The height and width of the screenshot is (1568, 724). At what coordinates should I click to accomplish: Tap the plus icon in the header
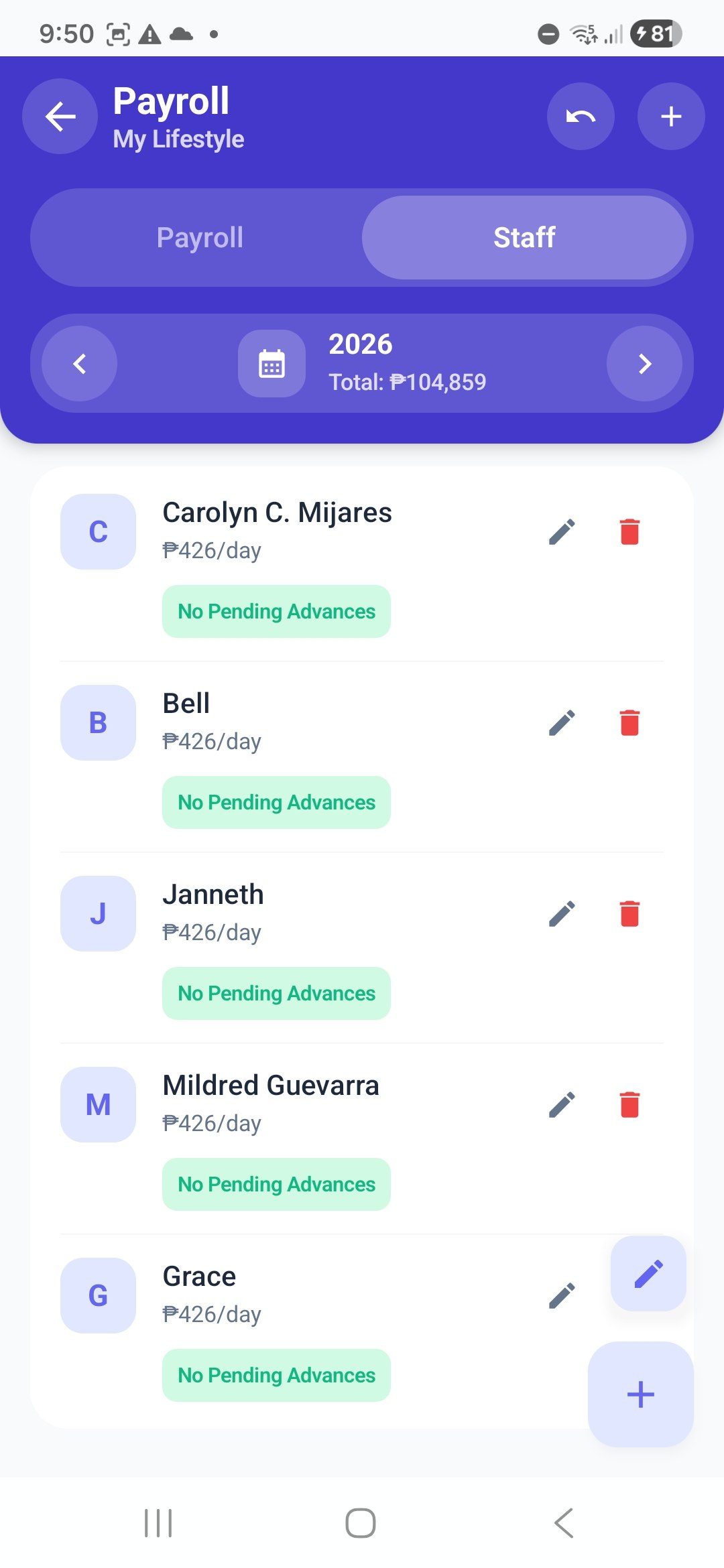[x=670, y=117]
